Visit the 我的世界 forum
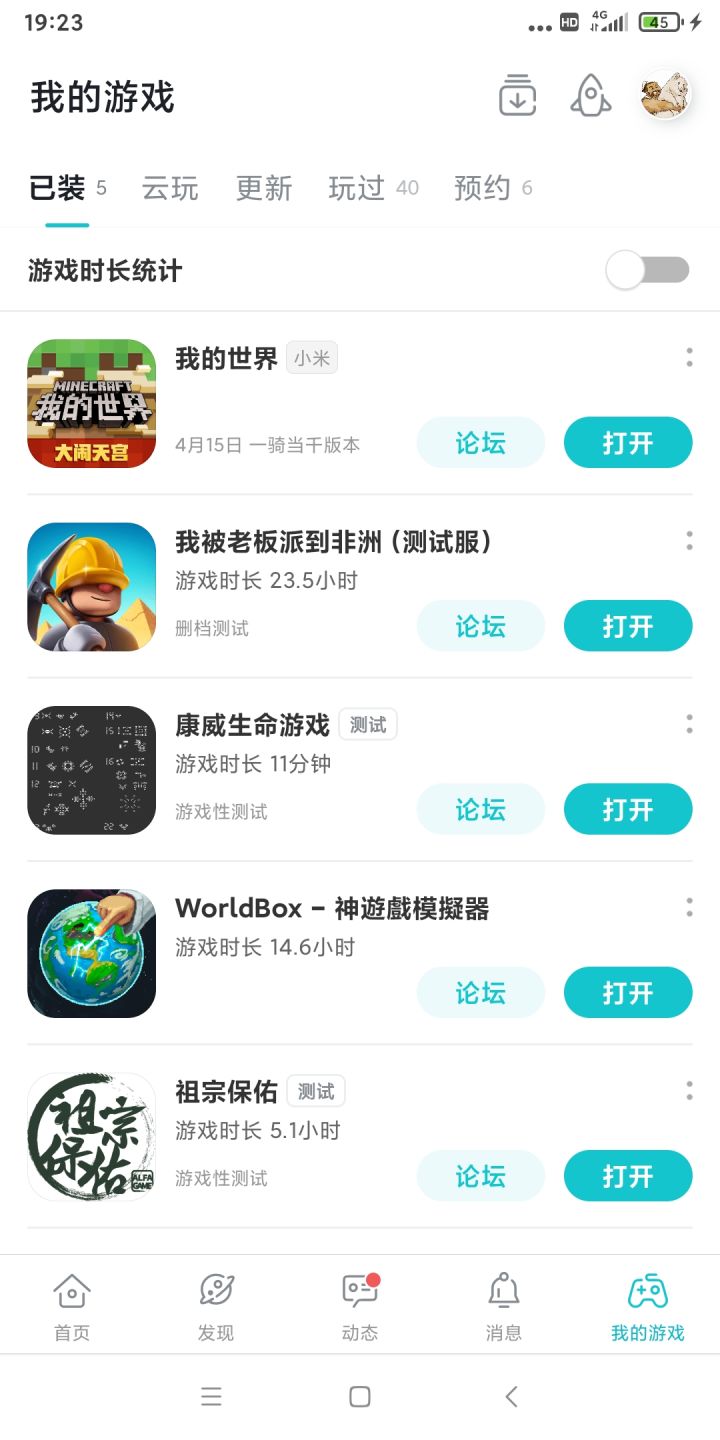This screenshot has width=720, height=1440. coord(480,443)
